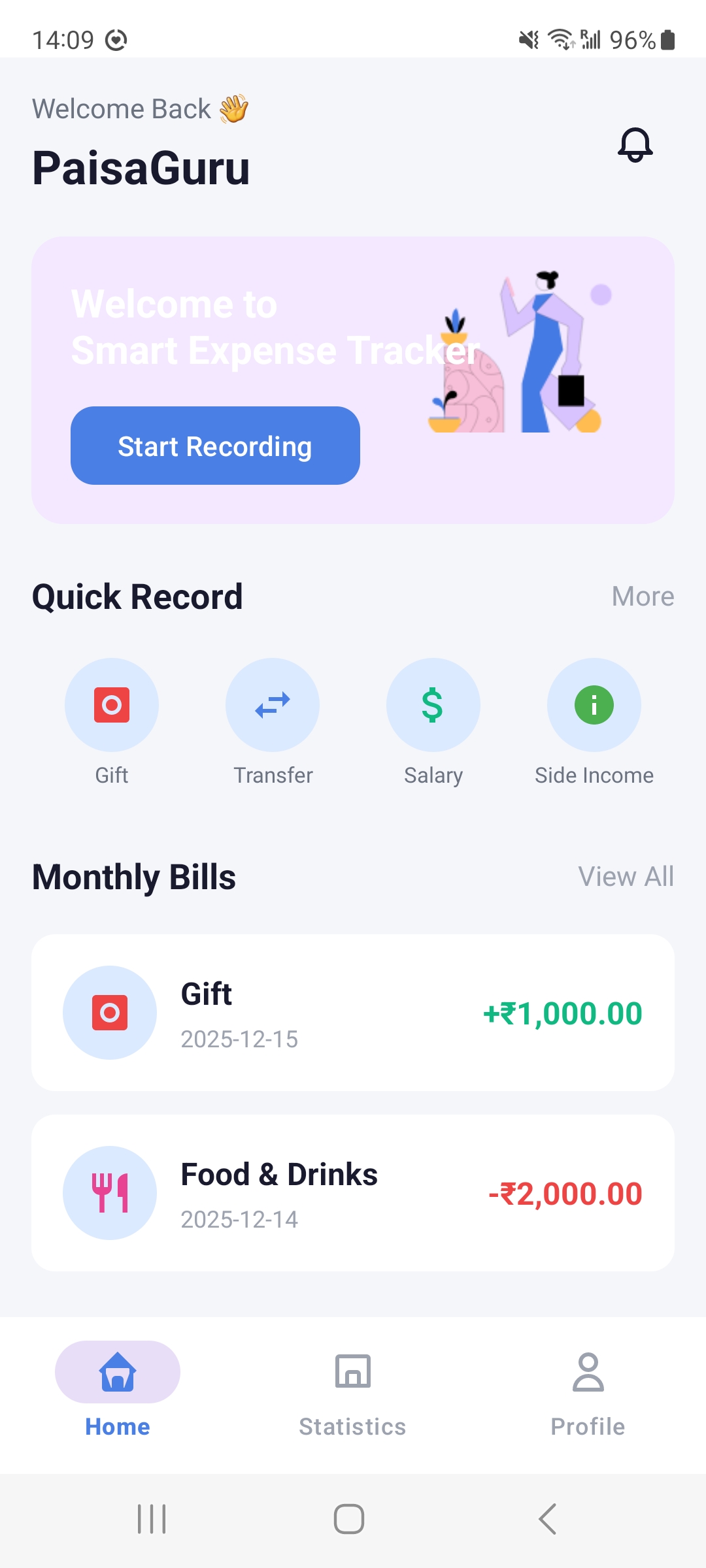
Task: Open the Food & Drinks bill
Action: 353,1193
